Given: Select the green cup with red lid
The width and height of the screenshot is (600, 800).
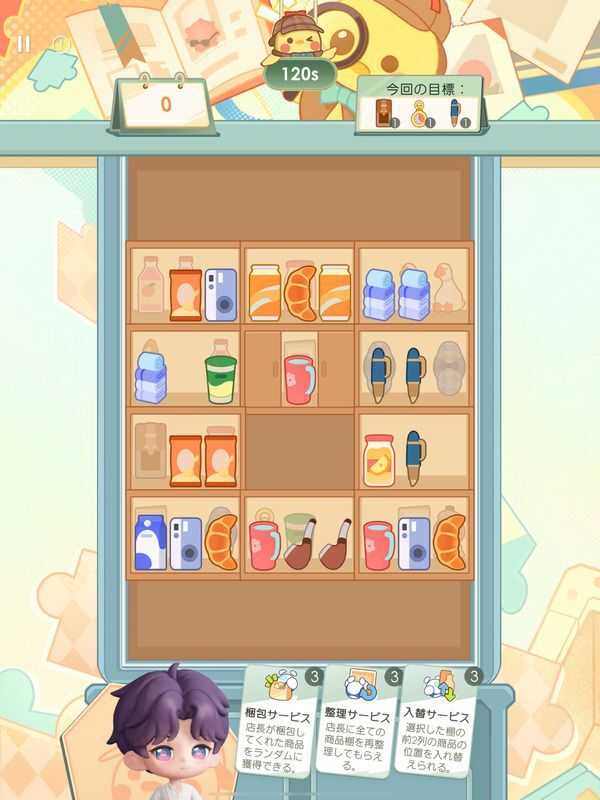Looking at the screenshot, I should coord(219,377).
